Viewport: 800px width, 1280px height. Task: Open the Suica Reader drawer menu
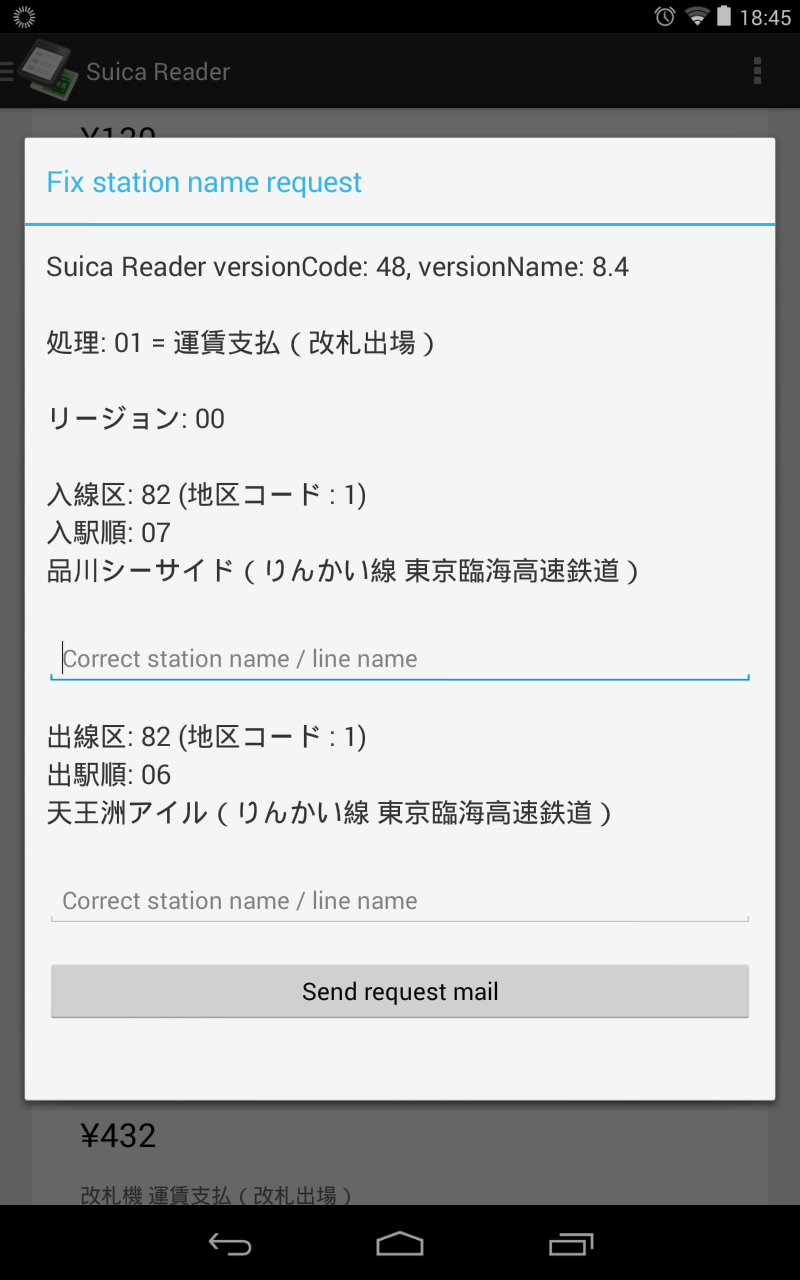click(x=40, y=71)
